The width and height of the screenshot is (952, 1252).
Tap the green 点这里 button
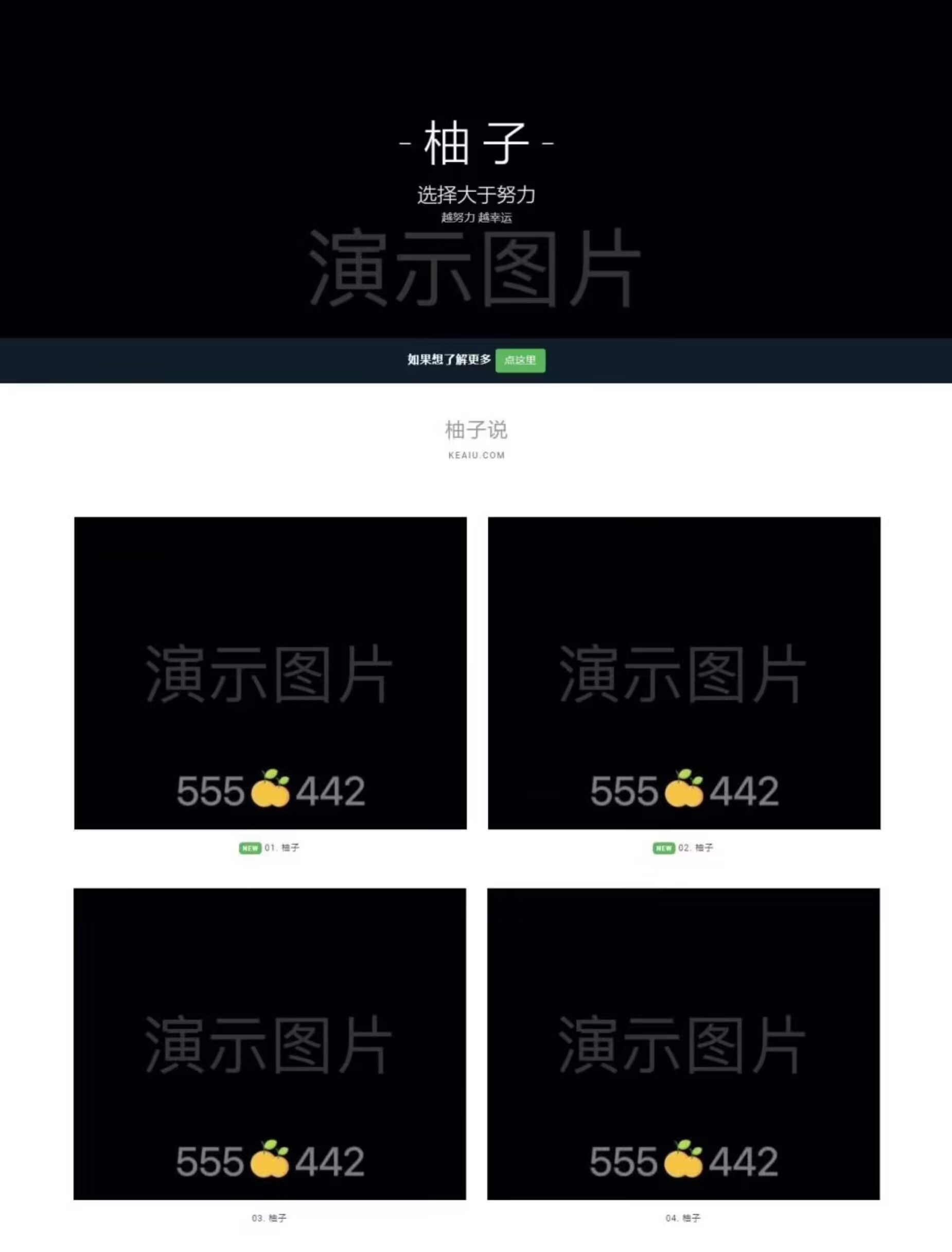(520, 360)
